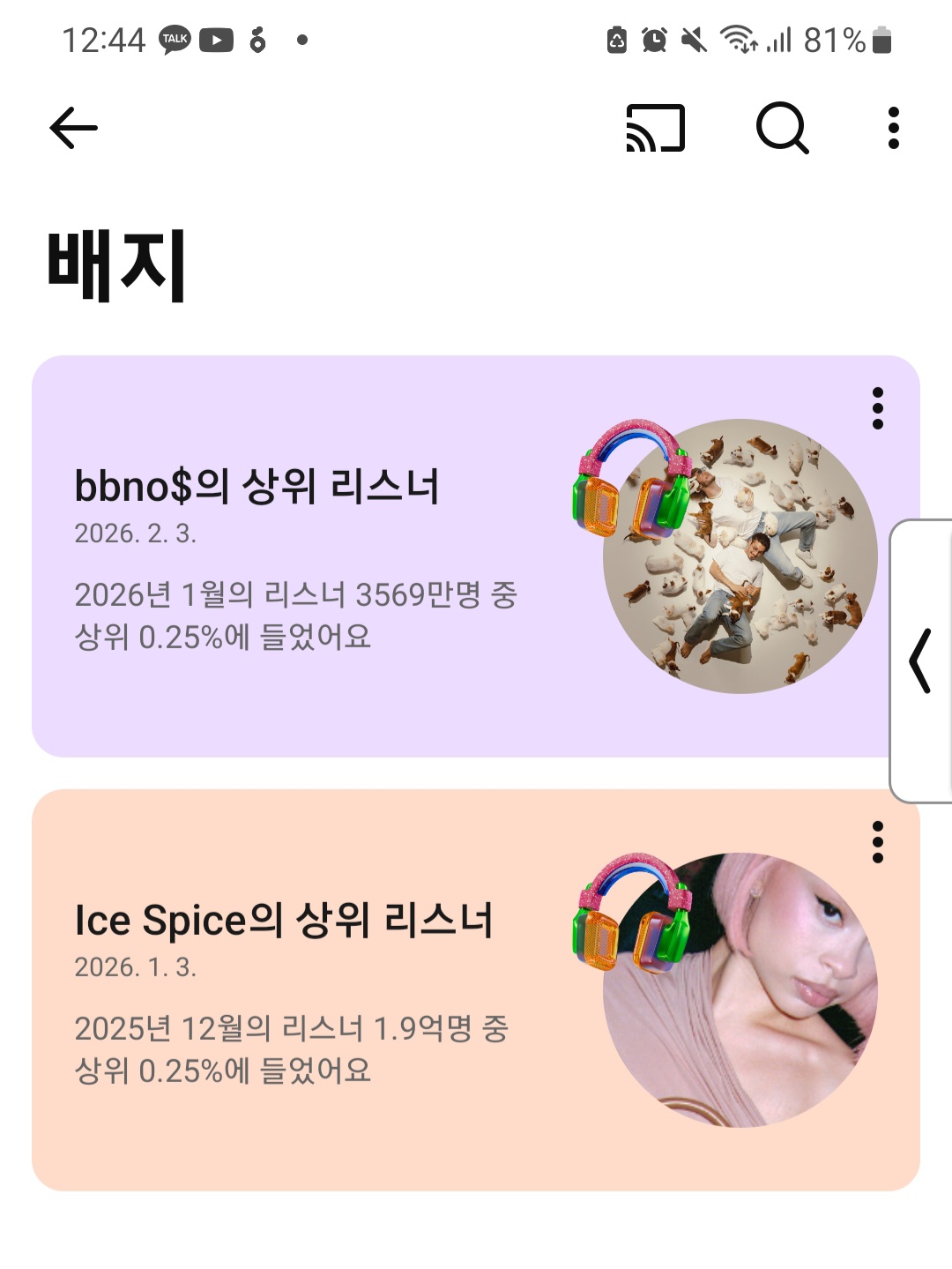Go back from the 배지 page

pyautogui.click(x=74, y=128)
